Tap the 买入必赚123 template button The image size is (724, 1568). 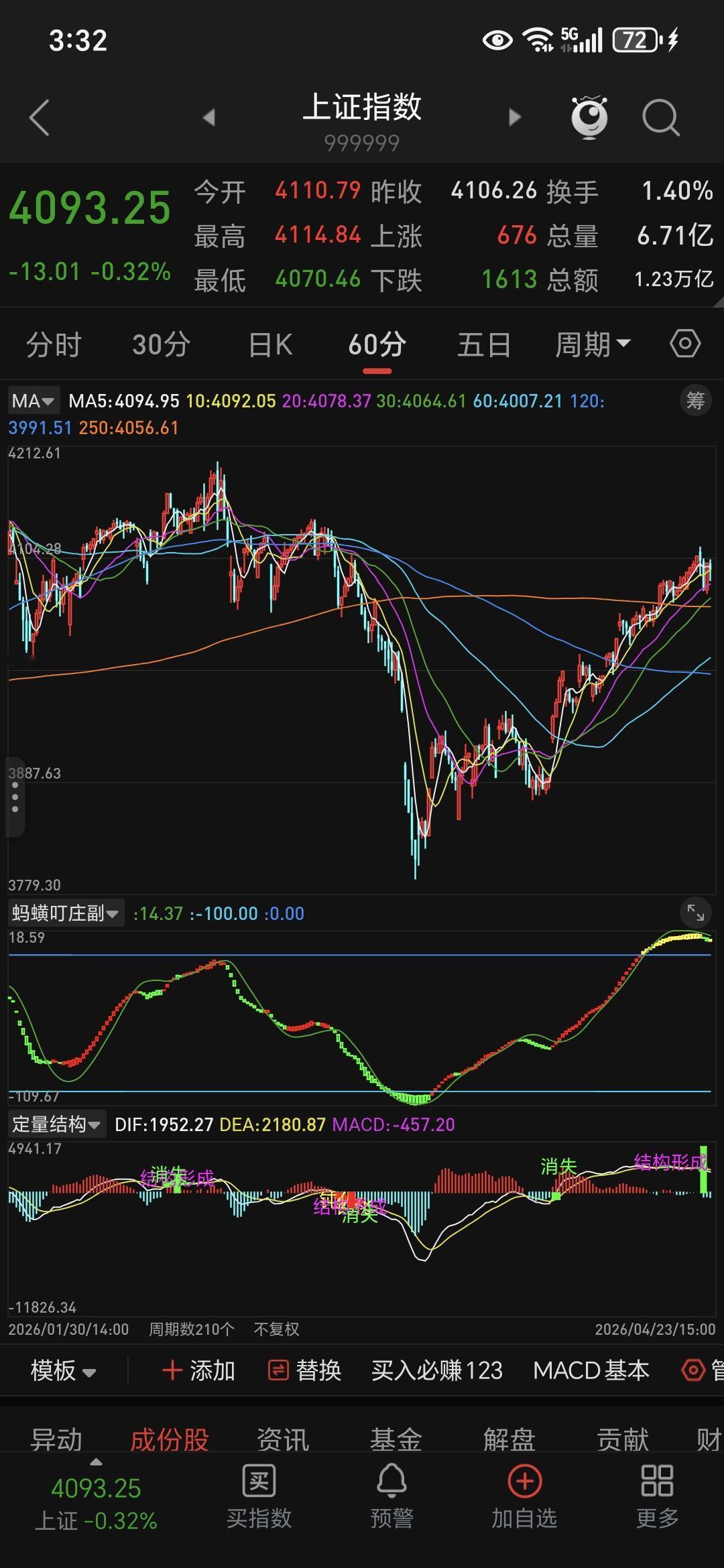point(437,1370)
